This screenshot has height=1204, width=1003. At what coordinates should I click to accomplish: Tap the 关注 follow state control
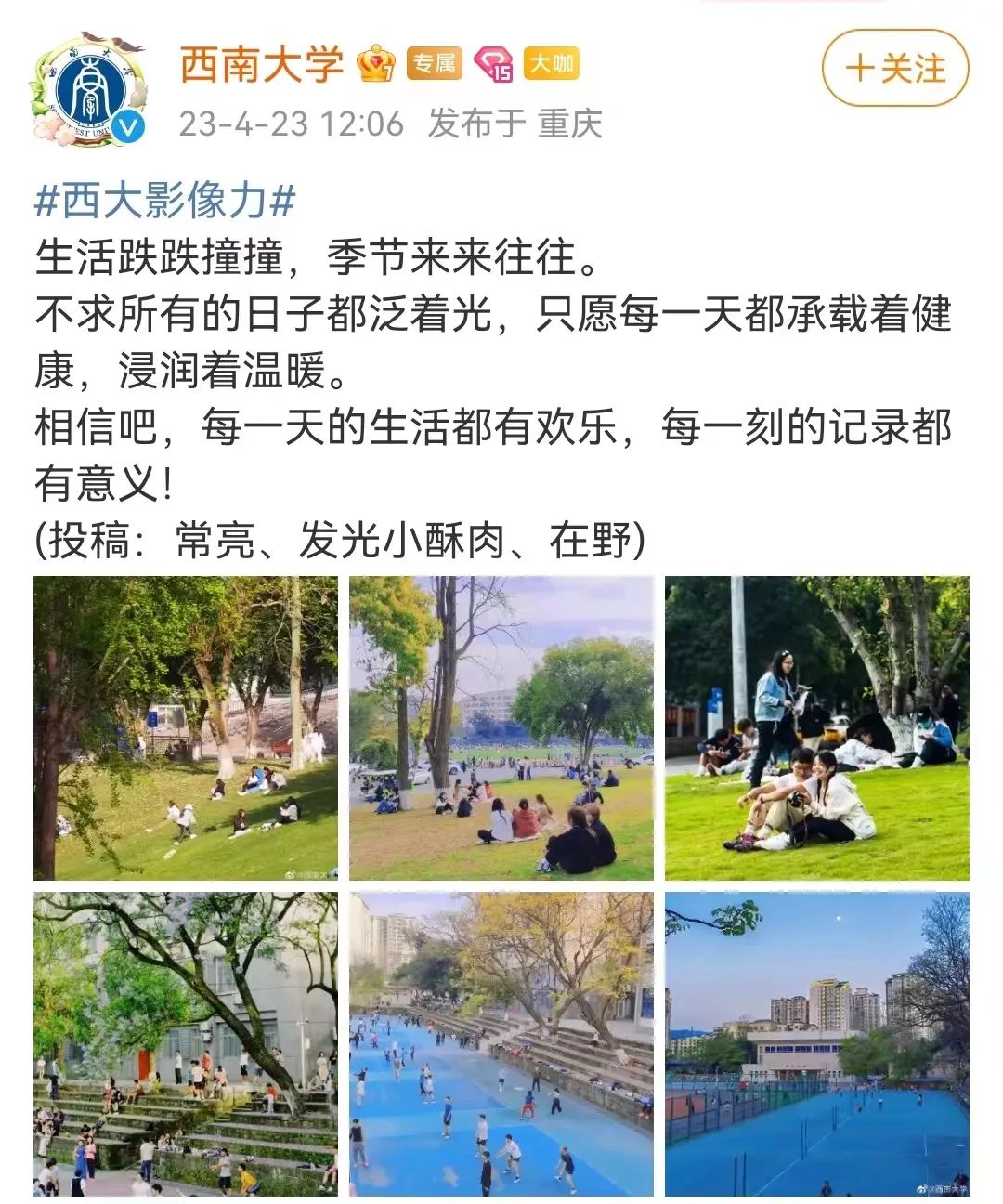coord(904,67)
